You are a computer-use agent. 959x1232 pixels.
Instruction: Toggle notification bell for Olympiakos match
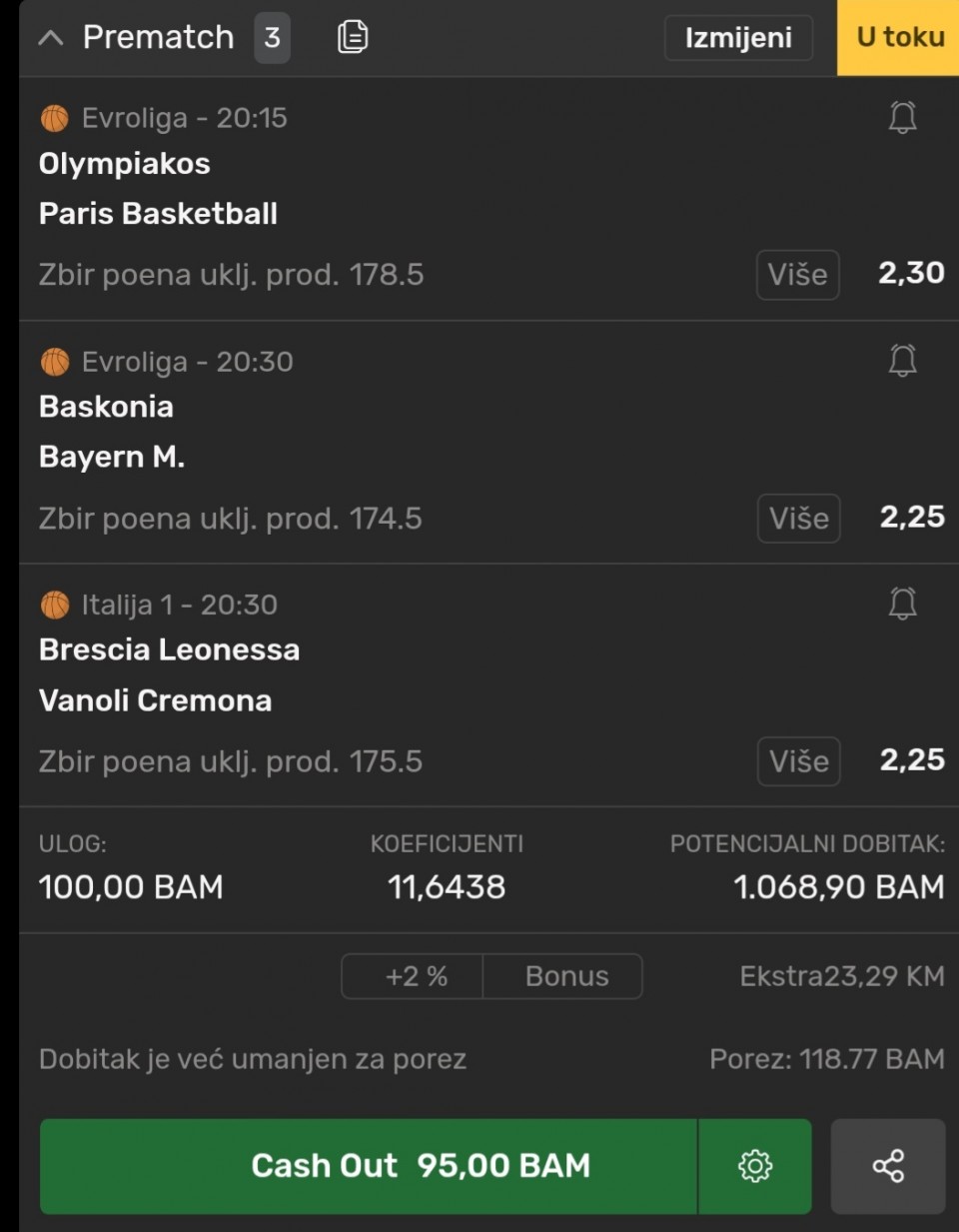[902, 118]
